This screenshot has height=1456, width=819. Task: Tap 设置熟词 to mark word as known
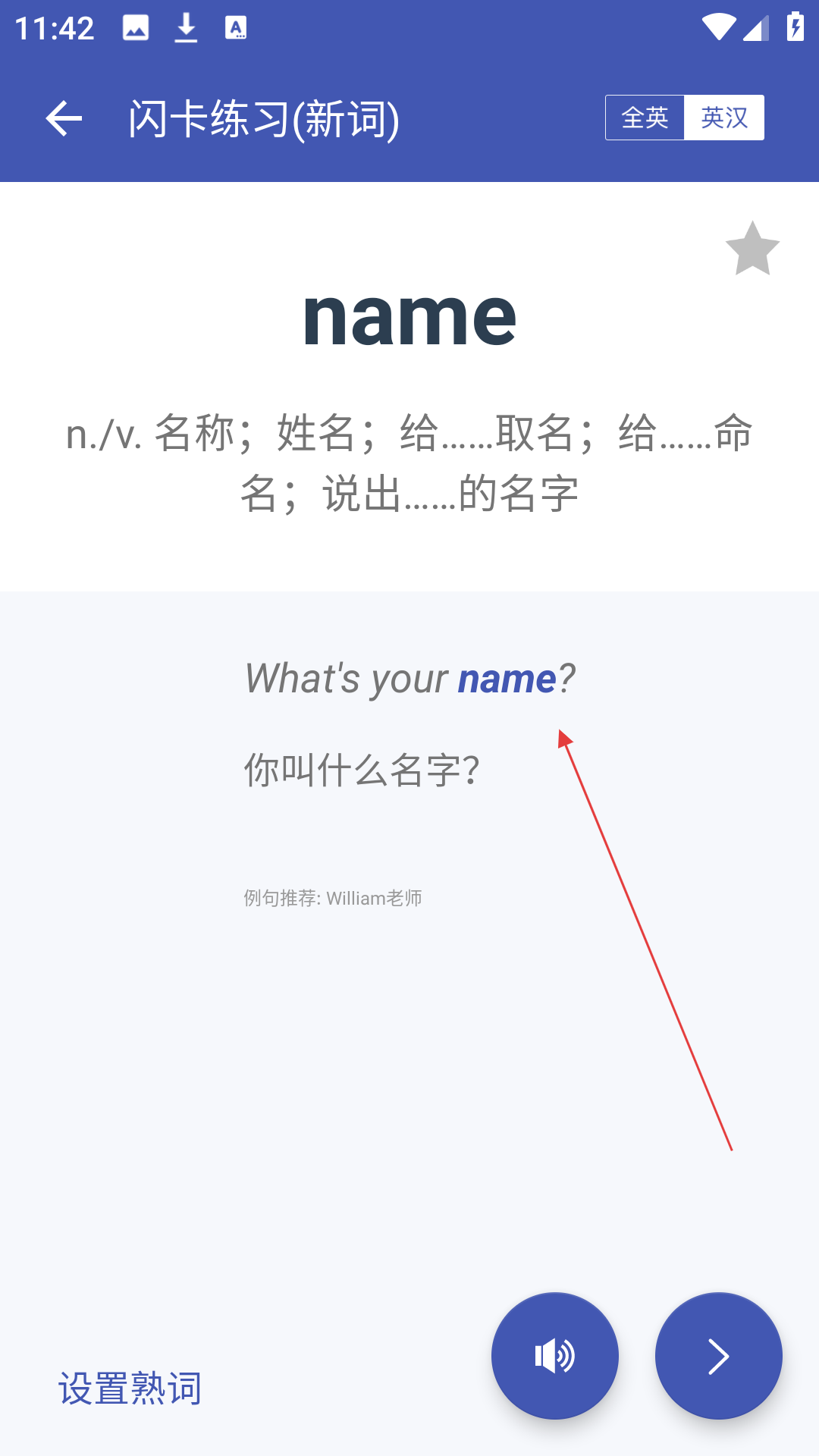tap(130, 1389)
